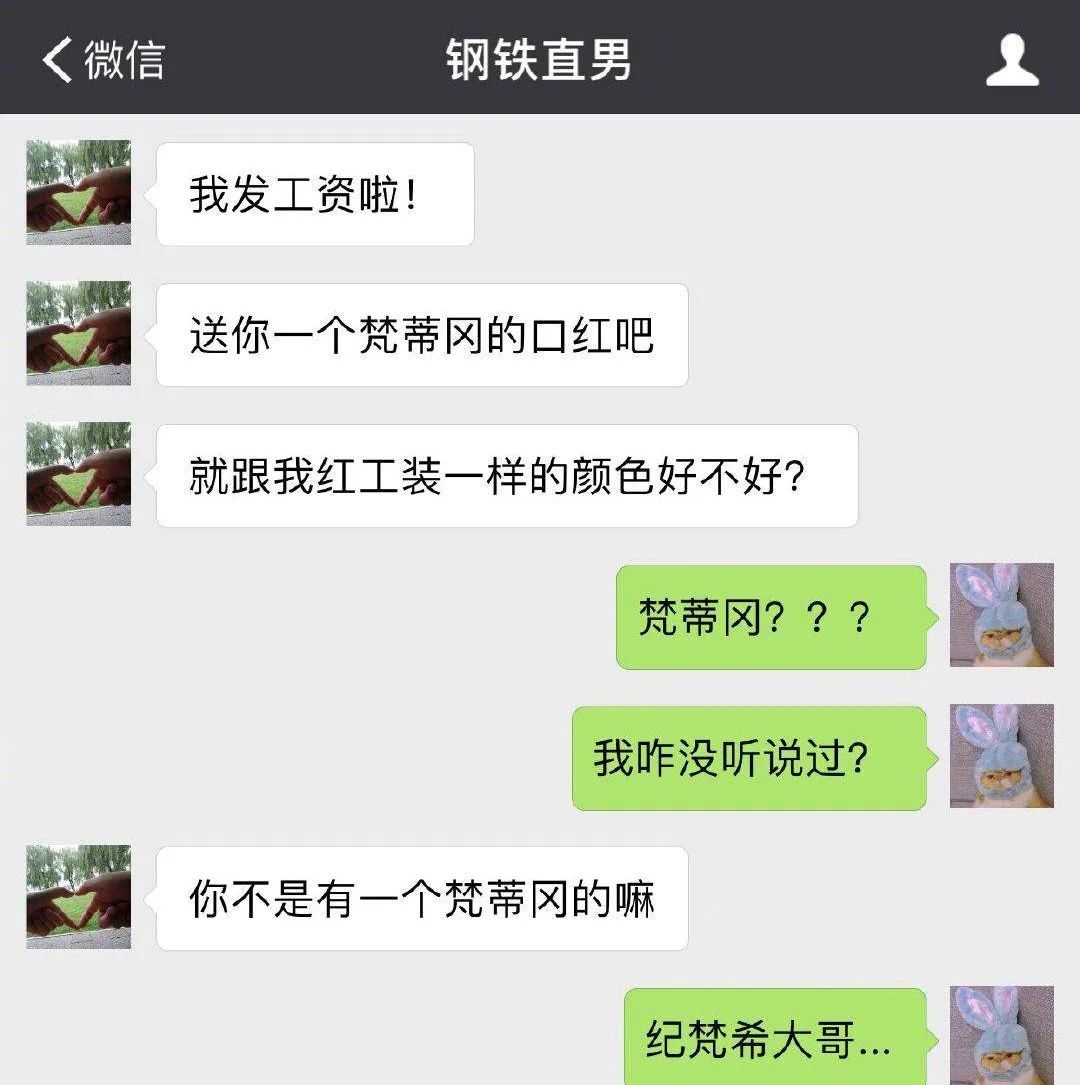This screenshot has height=1085, width=1080.
Task: Select the 送你一个梵蒂冈的口红吧 bubble
Action: click(x=420, y=335)
